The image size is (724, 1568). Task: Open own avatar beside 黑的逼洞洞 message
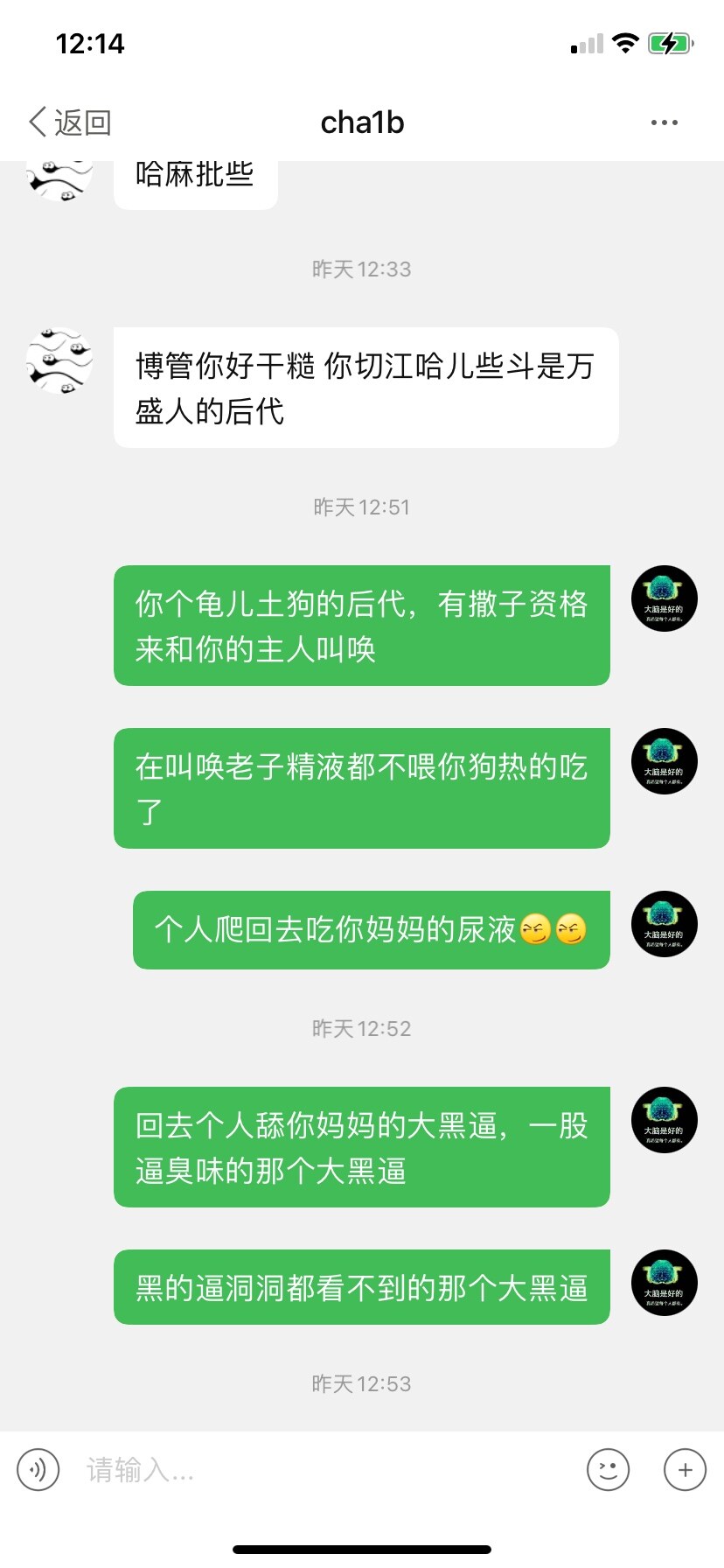pyautogui.click(x=664, y=1283)
